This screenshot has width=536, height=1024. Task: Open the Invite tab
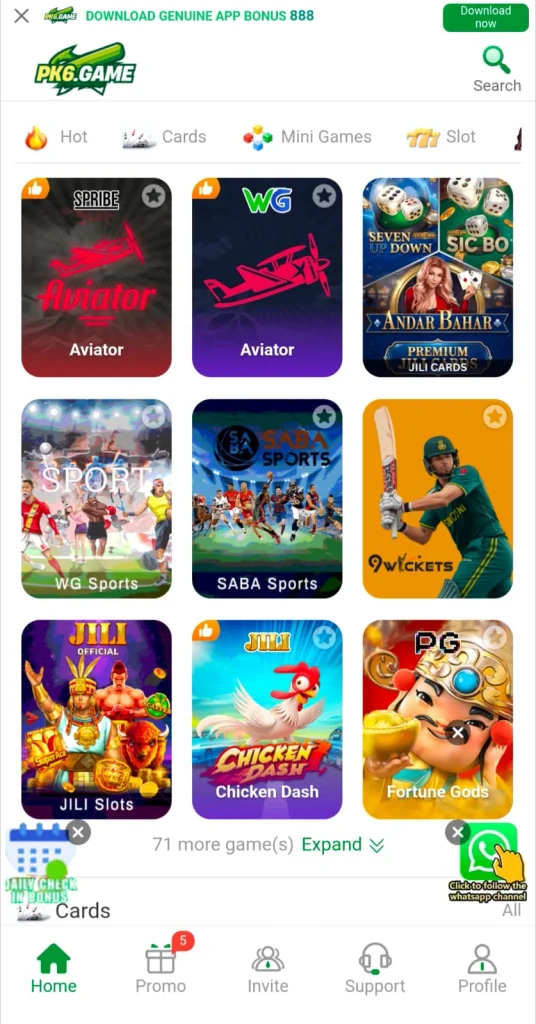268,969
